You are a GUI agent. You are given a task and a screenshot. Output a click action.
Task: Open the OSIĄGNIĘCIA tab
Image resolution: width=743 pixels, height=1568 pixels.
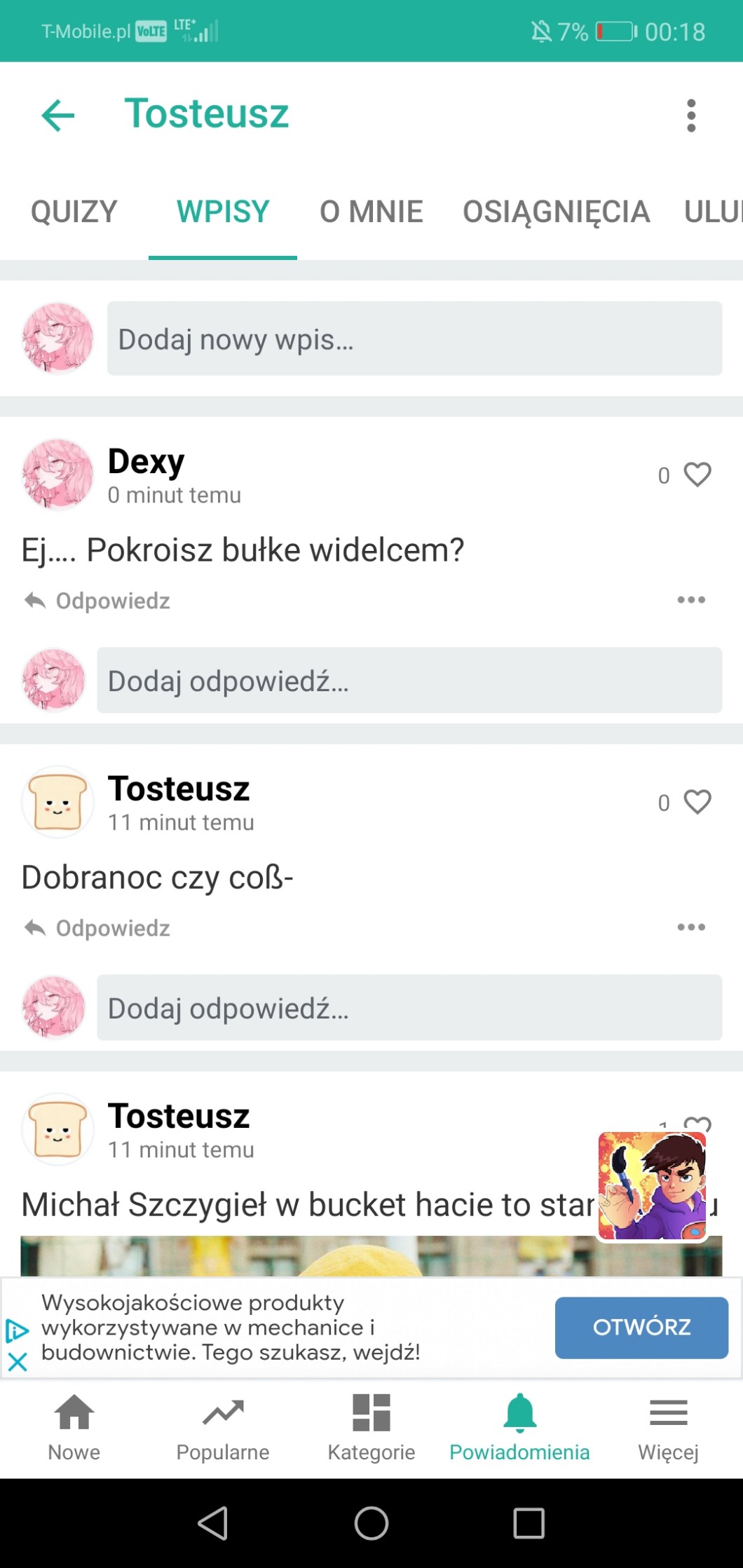click(556, 212)
